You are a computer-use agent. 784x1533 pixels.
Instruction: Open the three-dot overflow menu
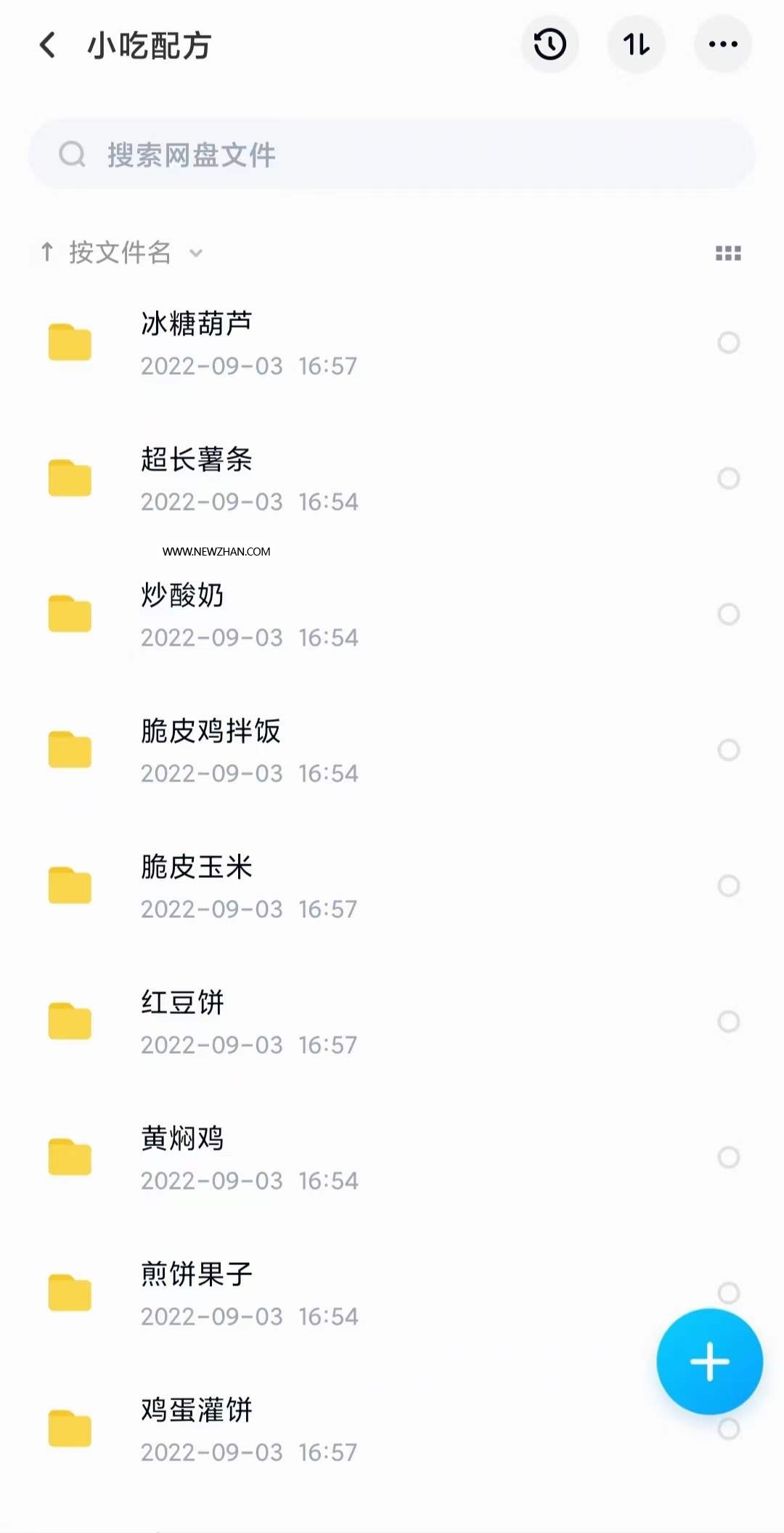tap(723, 45)
